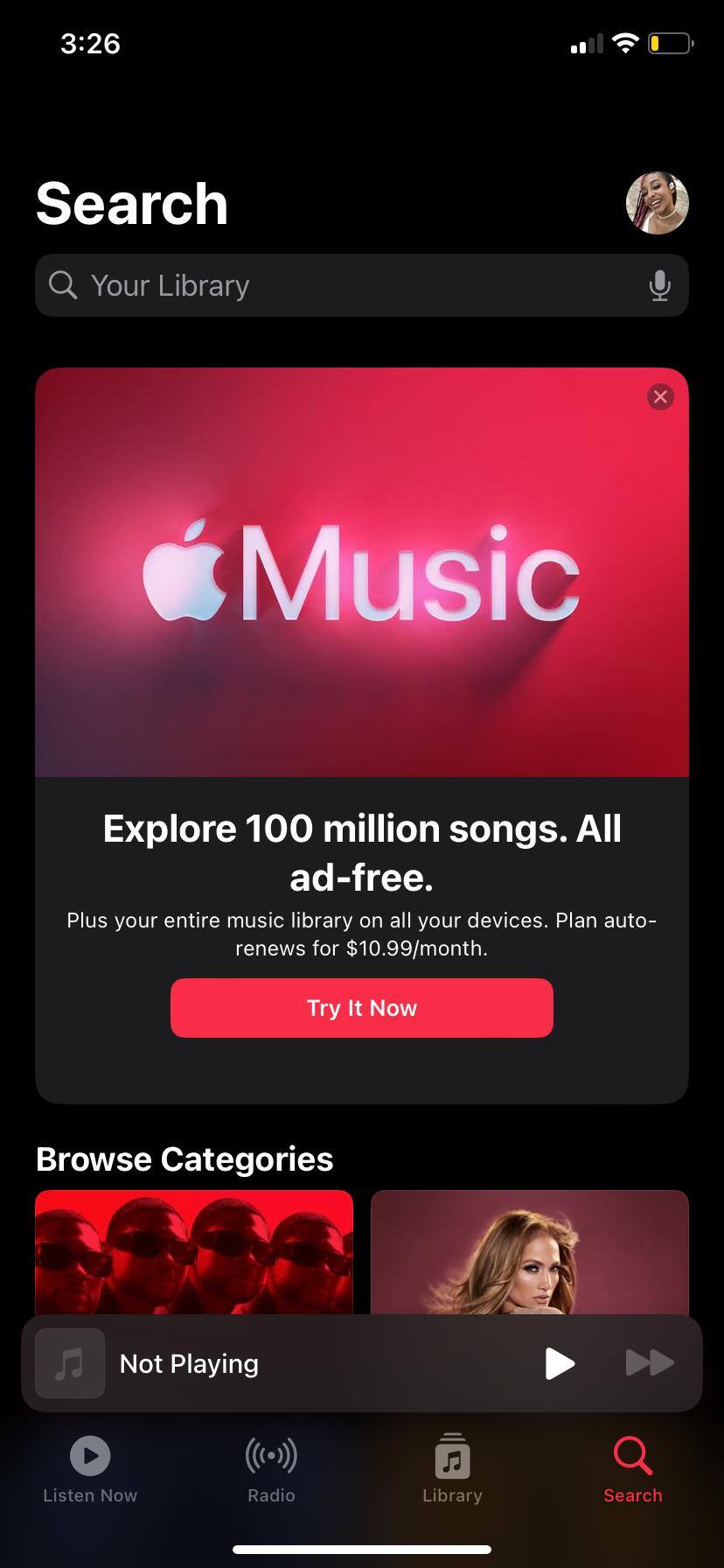
Task: Open the Not Playing mini player
Action: 262,1363
